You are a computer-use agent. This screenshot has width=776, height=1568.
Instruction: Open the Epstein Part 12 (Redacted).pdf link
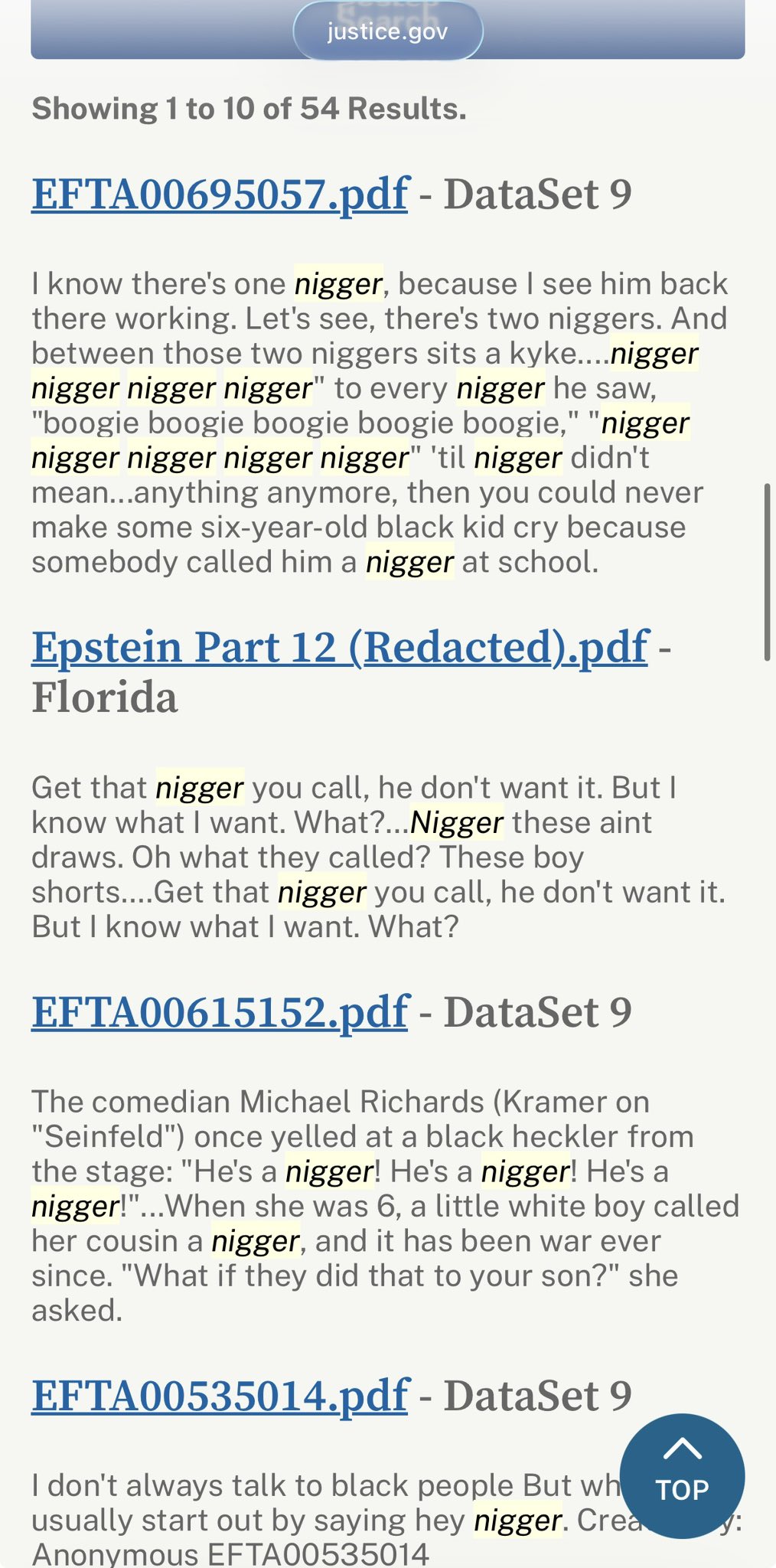(340, 647)
